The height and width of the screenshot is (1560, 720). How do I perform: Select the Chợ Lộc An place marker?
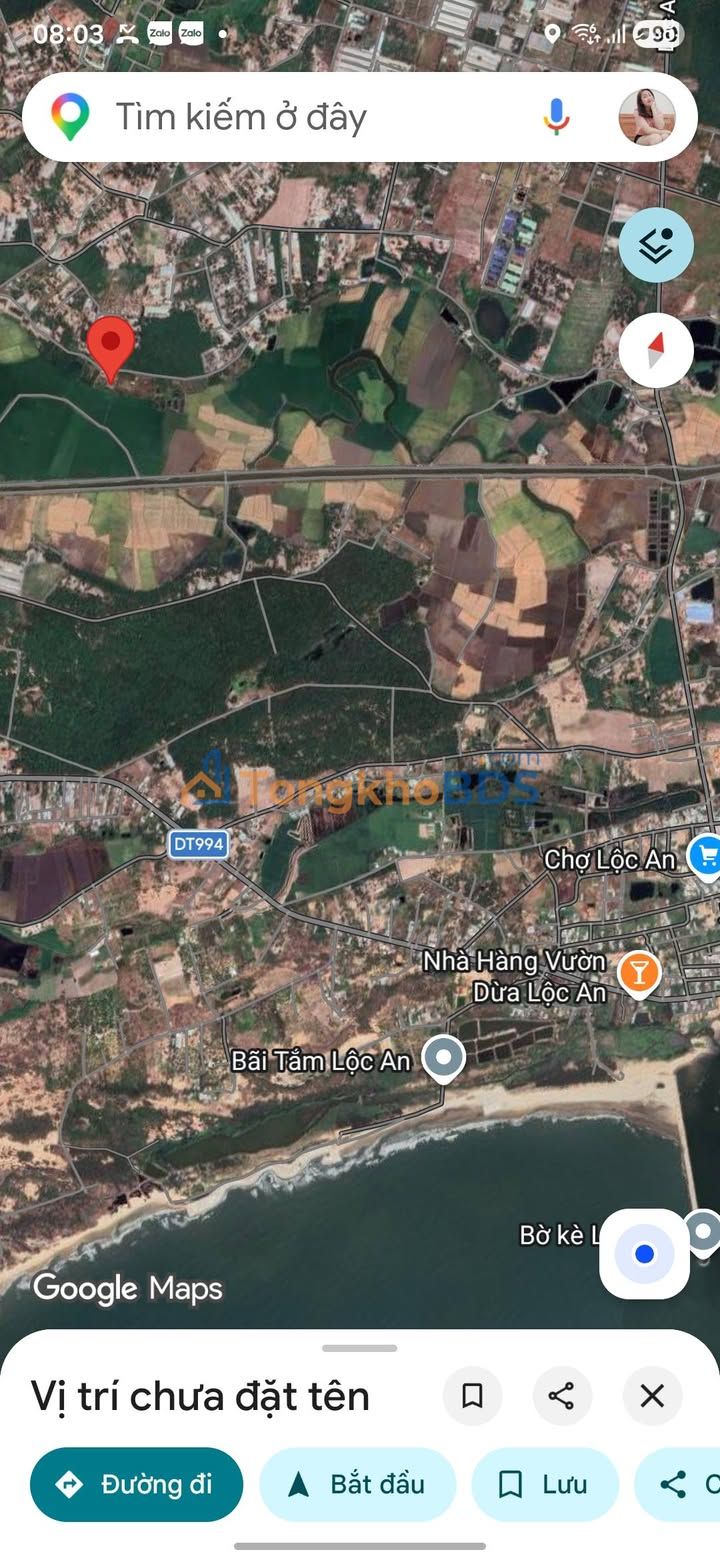706,855
